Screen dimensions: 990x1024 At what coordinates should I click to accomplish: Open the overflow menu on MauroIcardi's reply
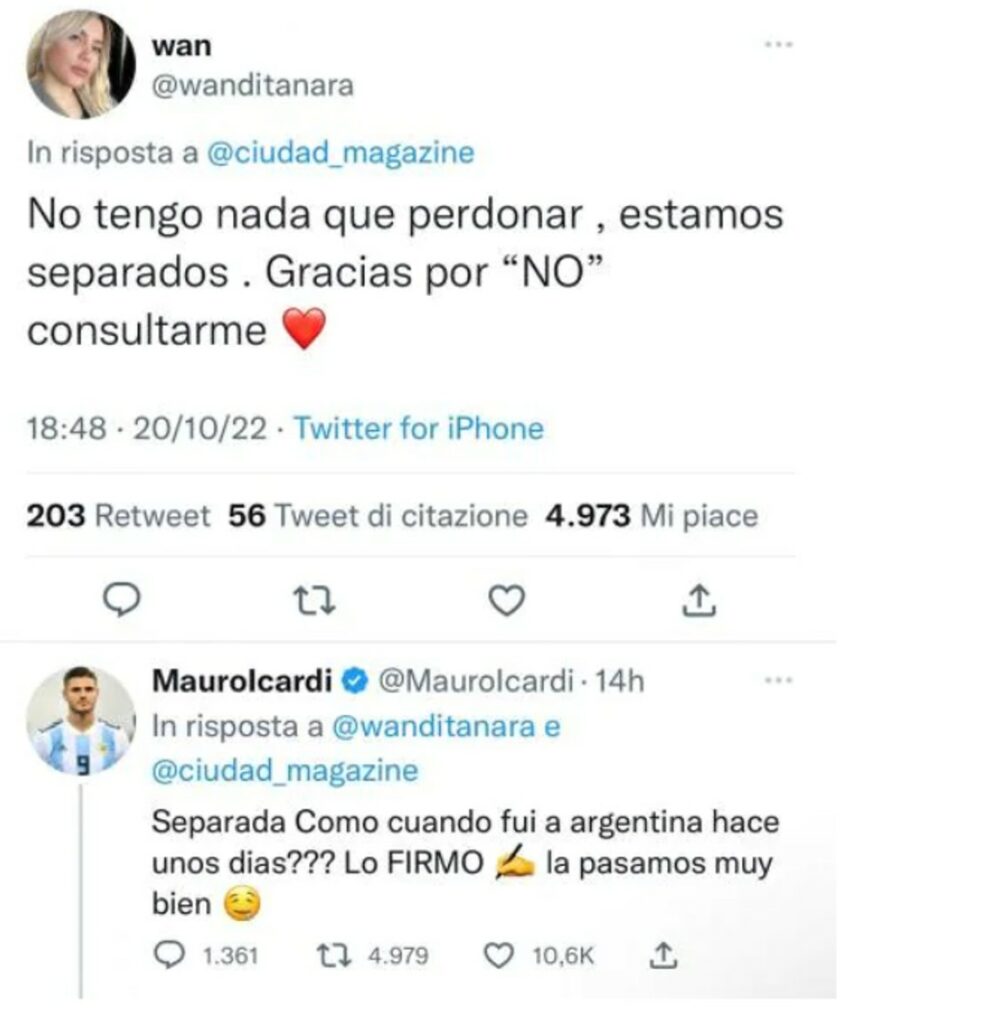click(778, 680)
